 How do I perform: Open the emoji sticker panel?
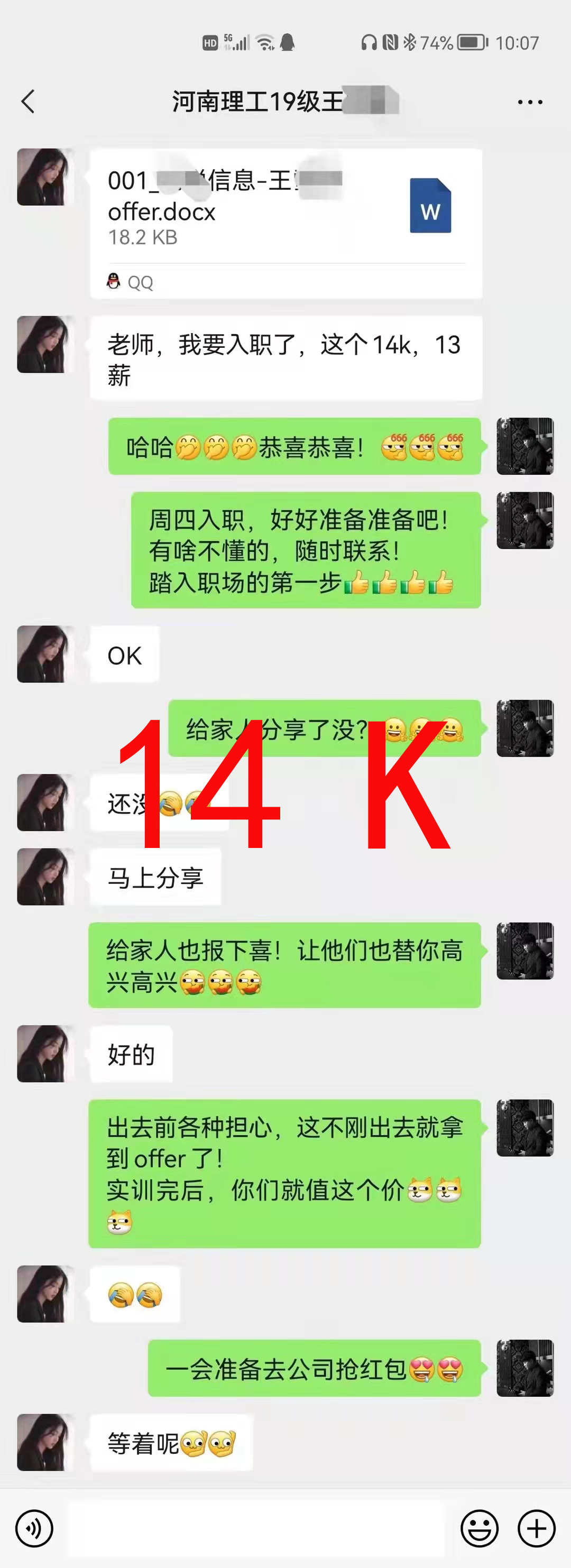479,1528
